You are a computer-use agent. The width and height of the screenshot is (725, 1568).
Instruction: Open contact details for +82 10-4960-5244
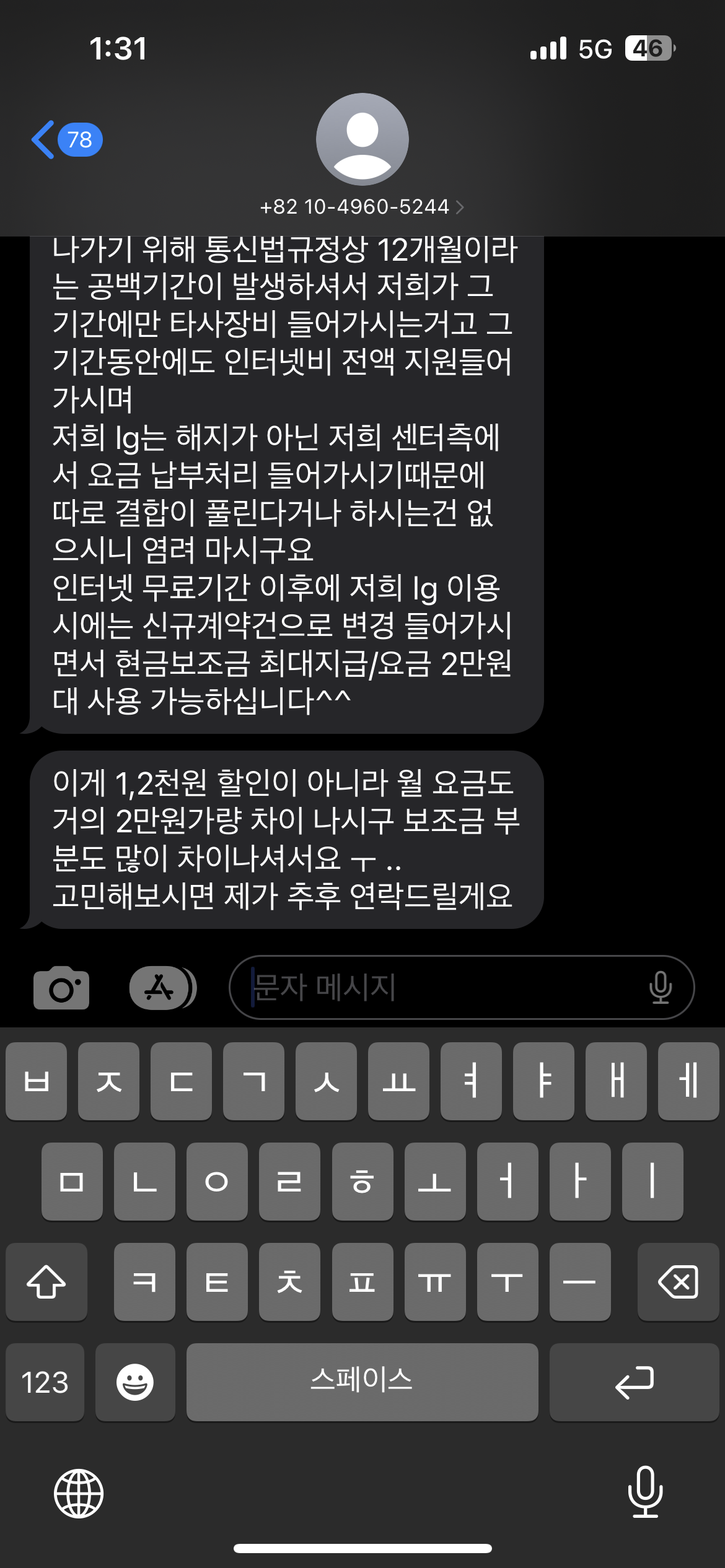click(x=362, y=206)
